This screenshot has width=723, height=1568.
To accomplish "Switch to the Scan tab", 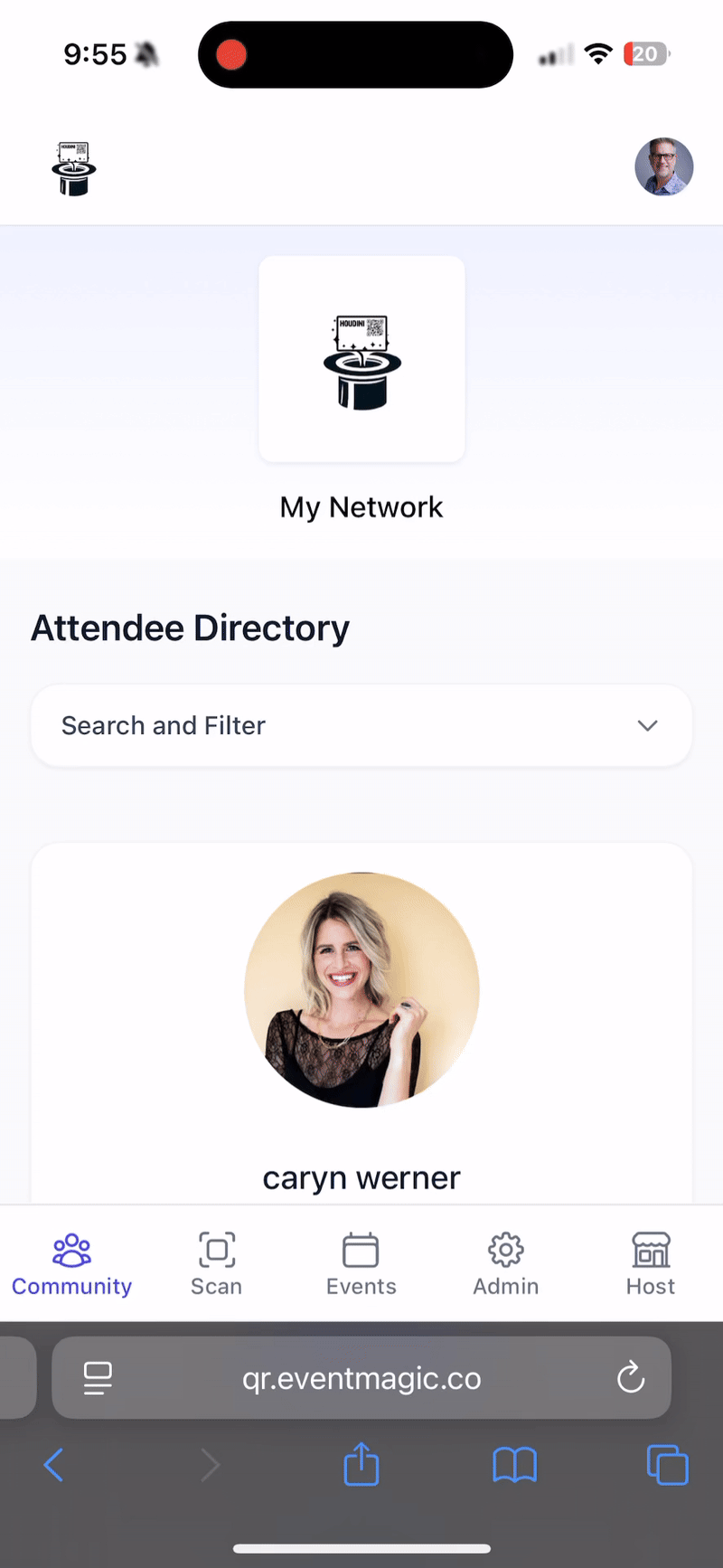I will [x=216, y=1264].
